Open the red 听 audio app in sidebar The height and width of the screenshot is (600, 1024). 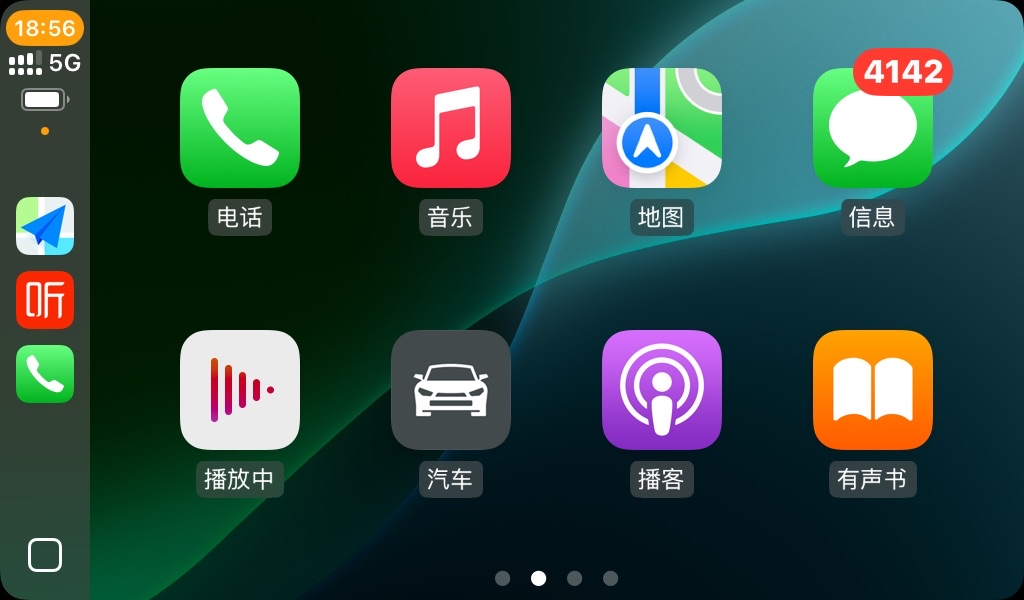click(45, 300)
